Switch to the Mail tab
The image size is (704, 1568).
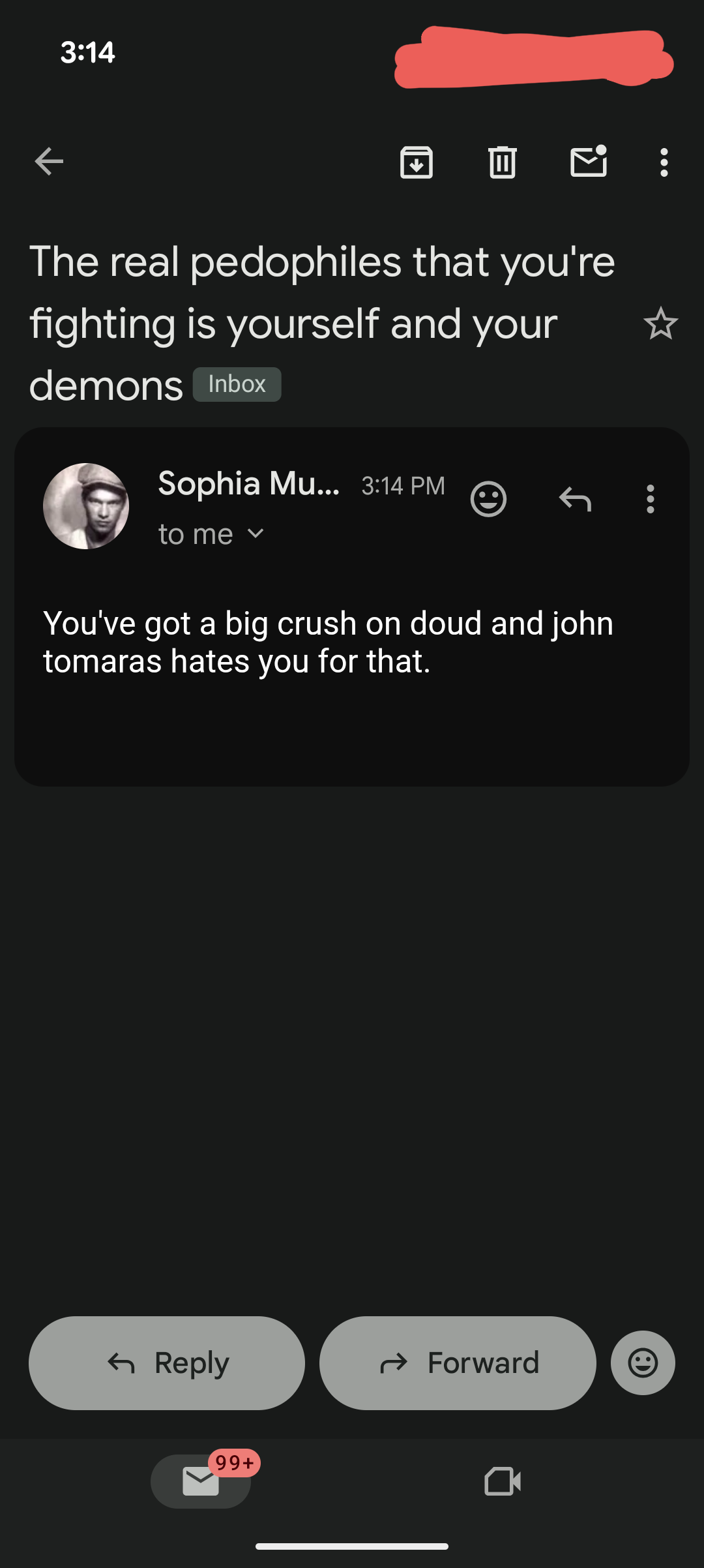(x=201, y=1481)
